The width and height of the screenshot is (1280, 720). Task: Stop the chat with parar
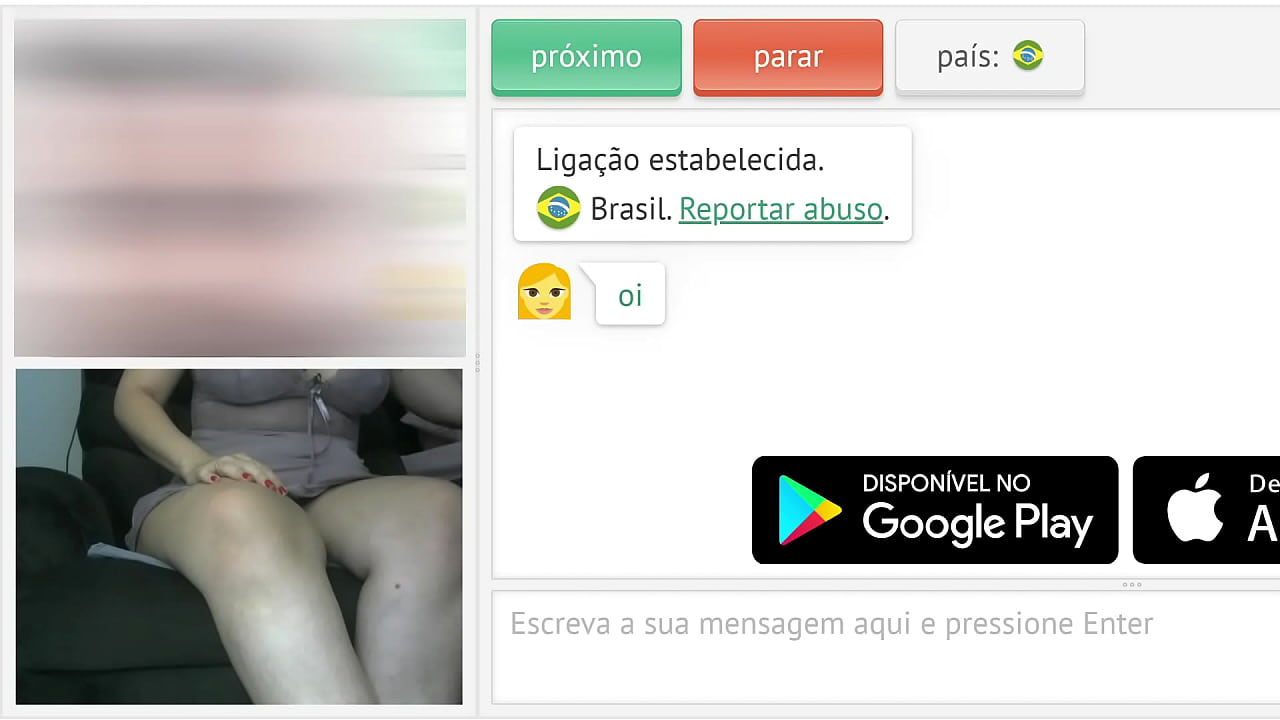point(788,57)
